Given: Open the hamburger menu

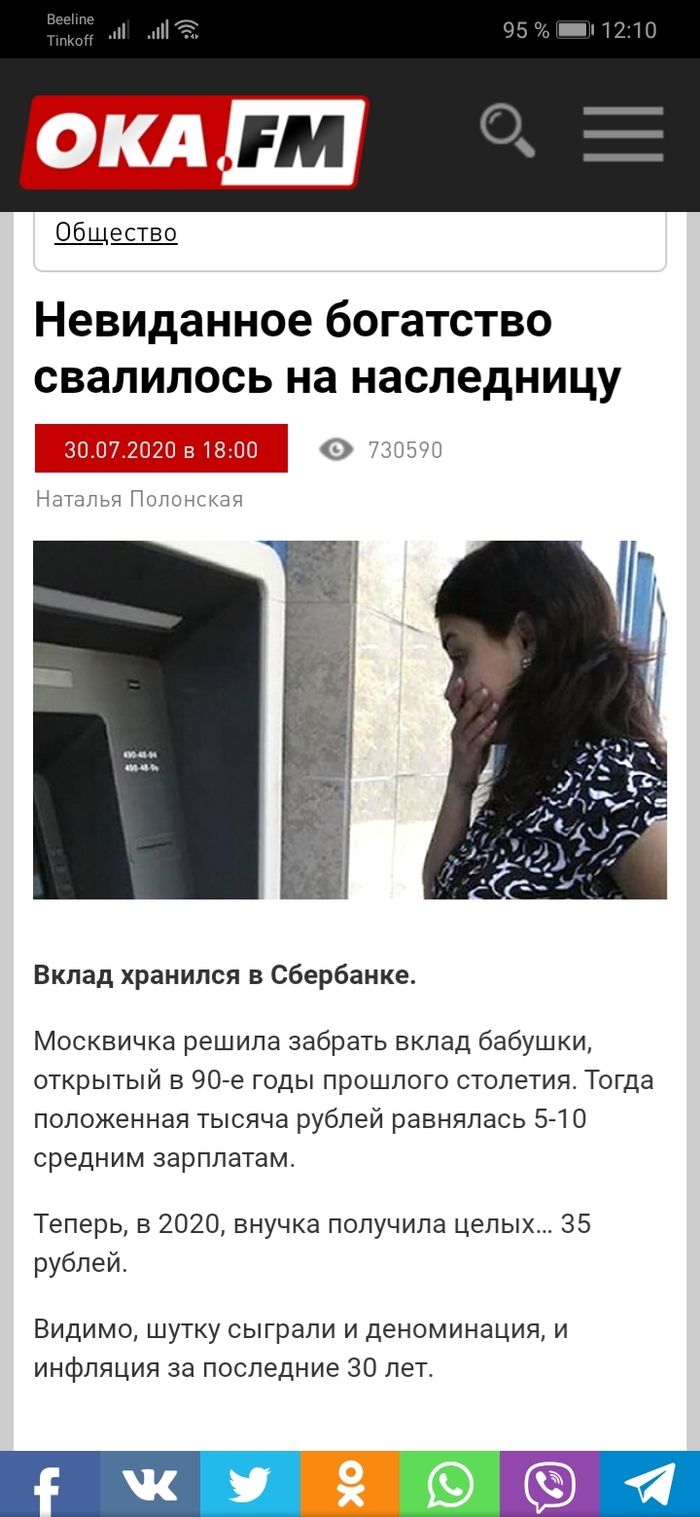Looking at the screenshot, I should point(622,134).
